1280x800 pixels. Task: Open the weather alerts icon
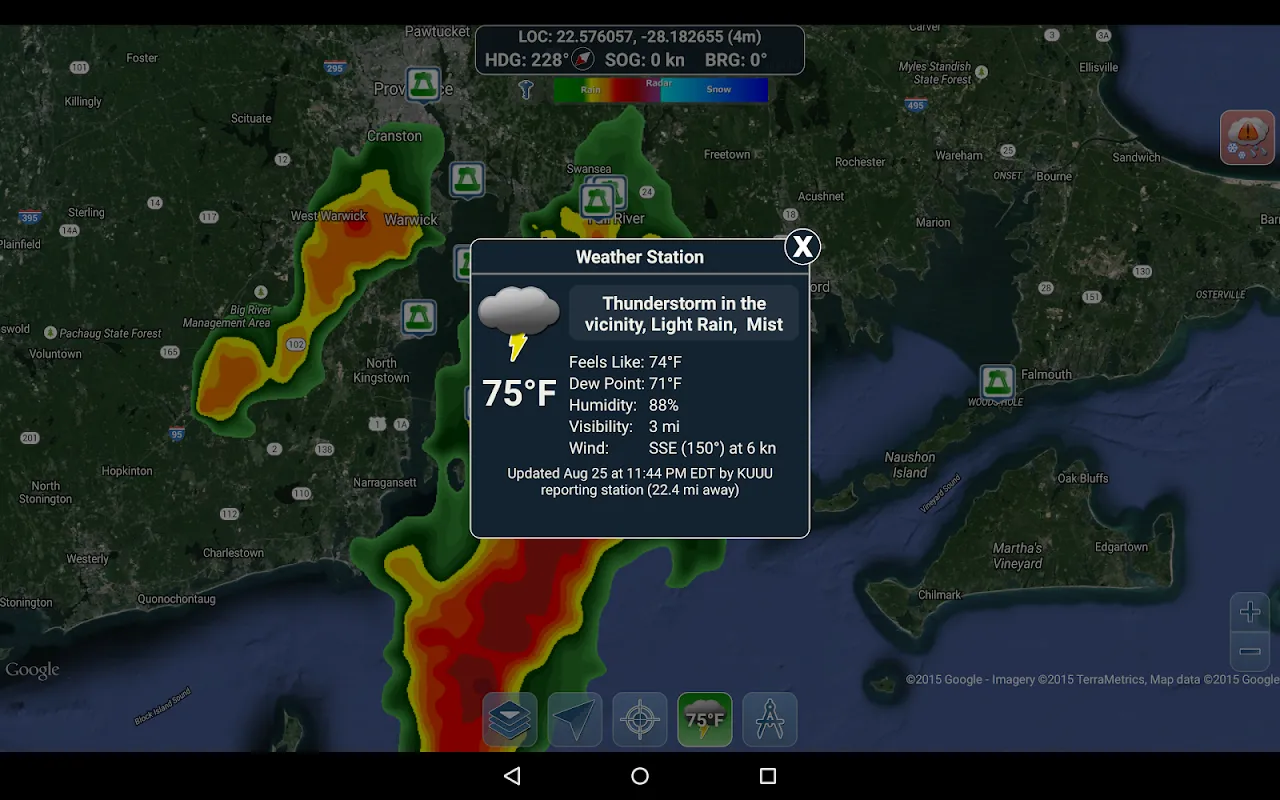1247,137
